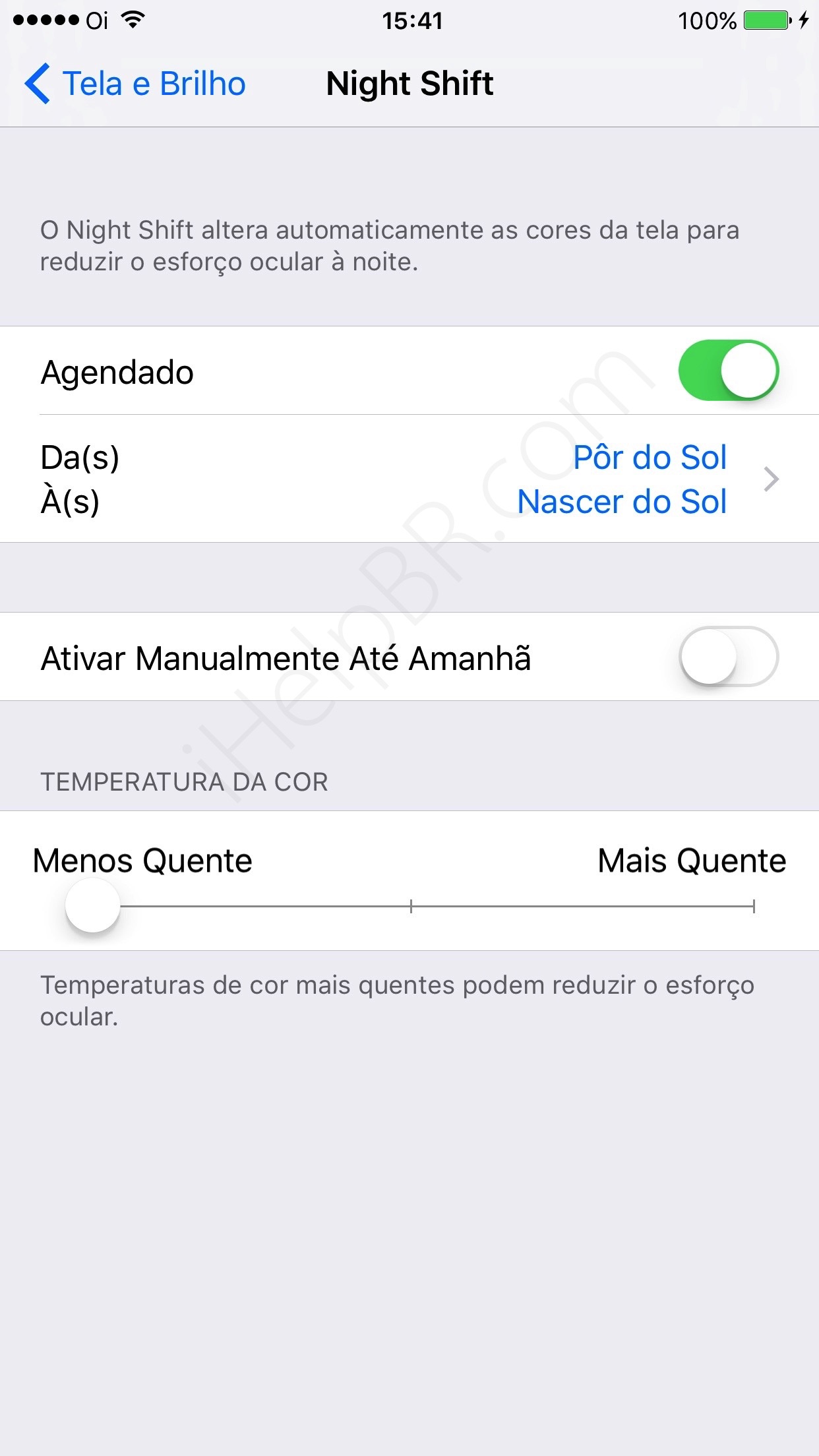819x1456 pixels.
Task: Open the Da(s) À(s) schedule row
Action: (409, 479)
